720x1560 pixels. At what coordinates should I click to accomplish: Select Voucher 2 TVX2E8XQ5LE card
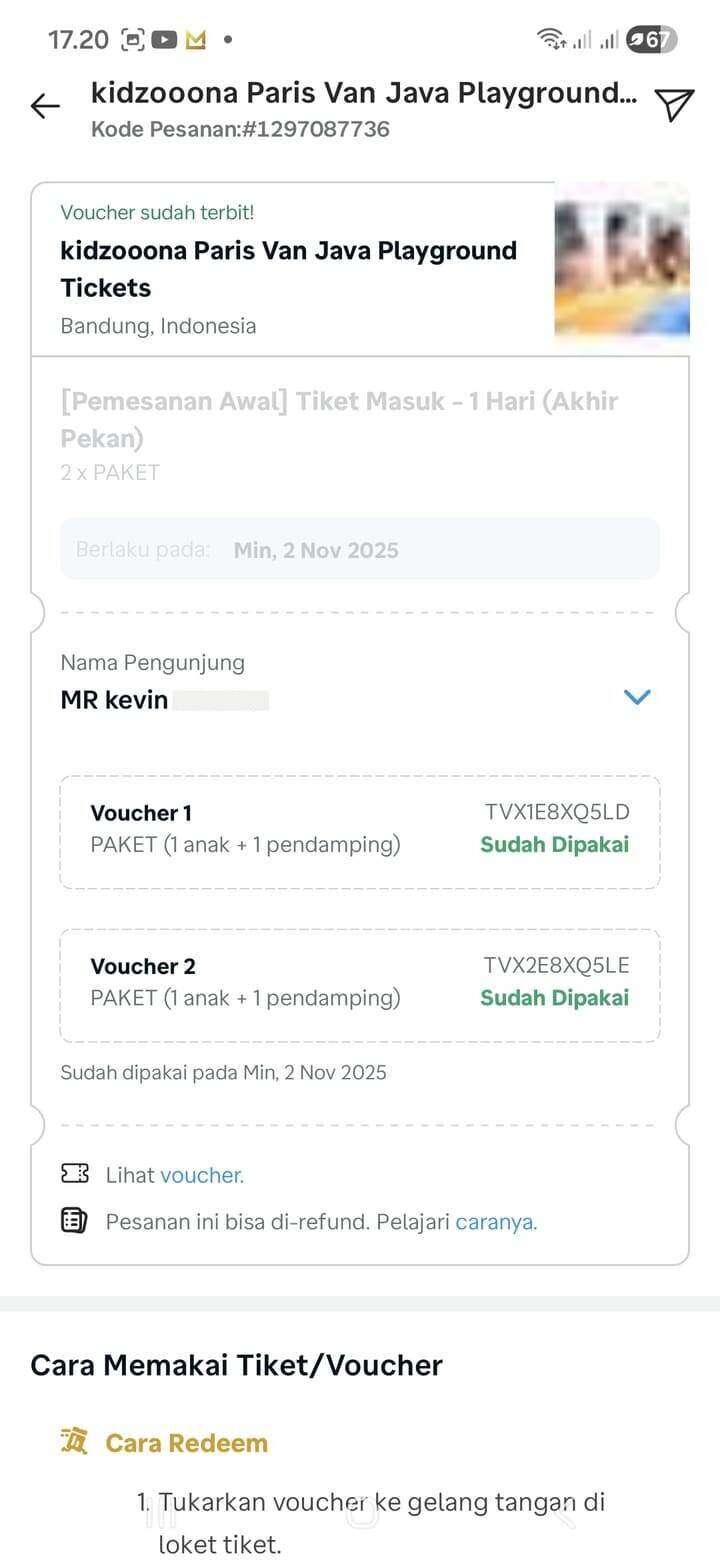click(360, 984)
